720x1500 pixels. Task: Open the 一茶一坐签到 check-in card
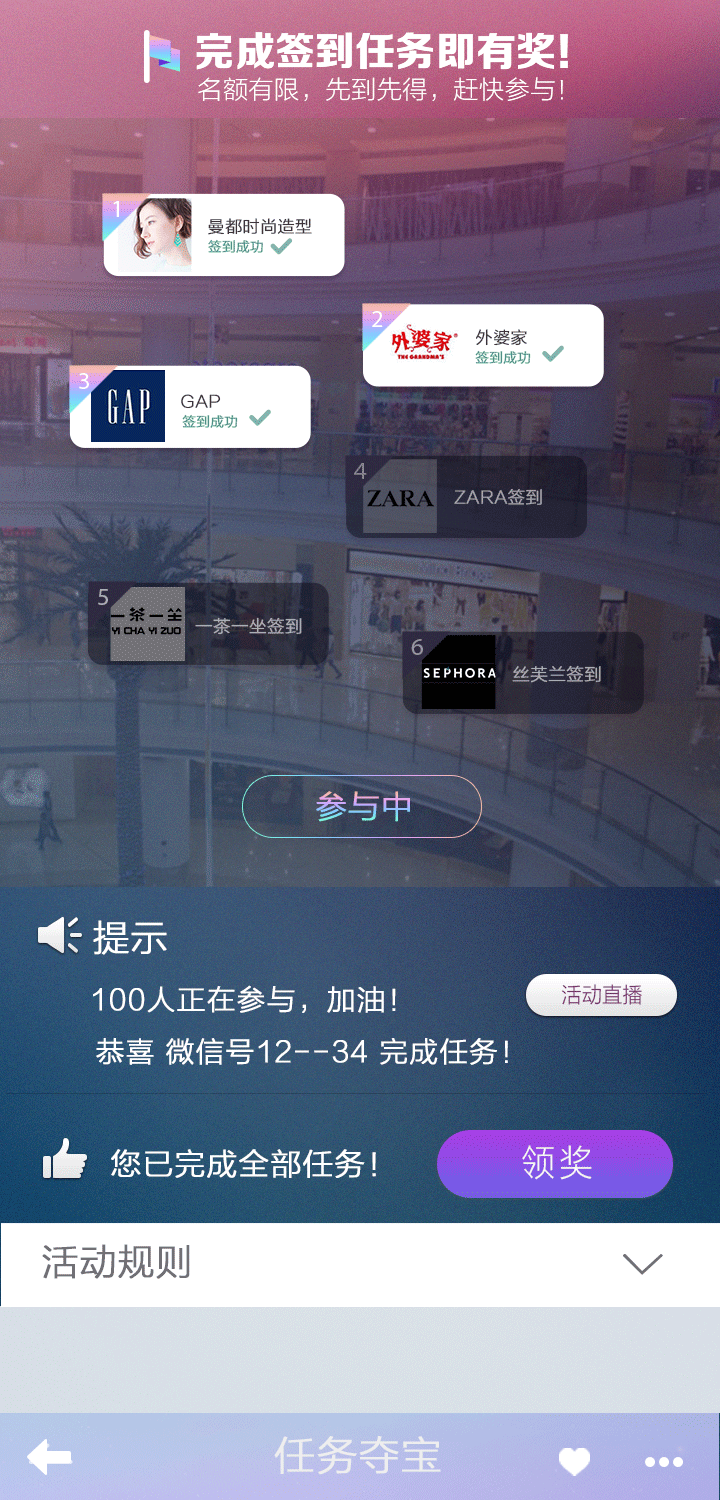208,624
